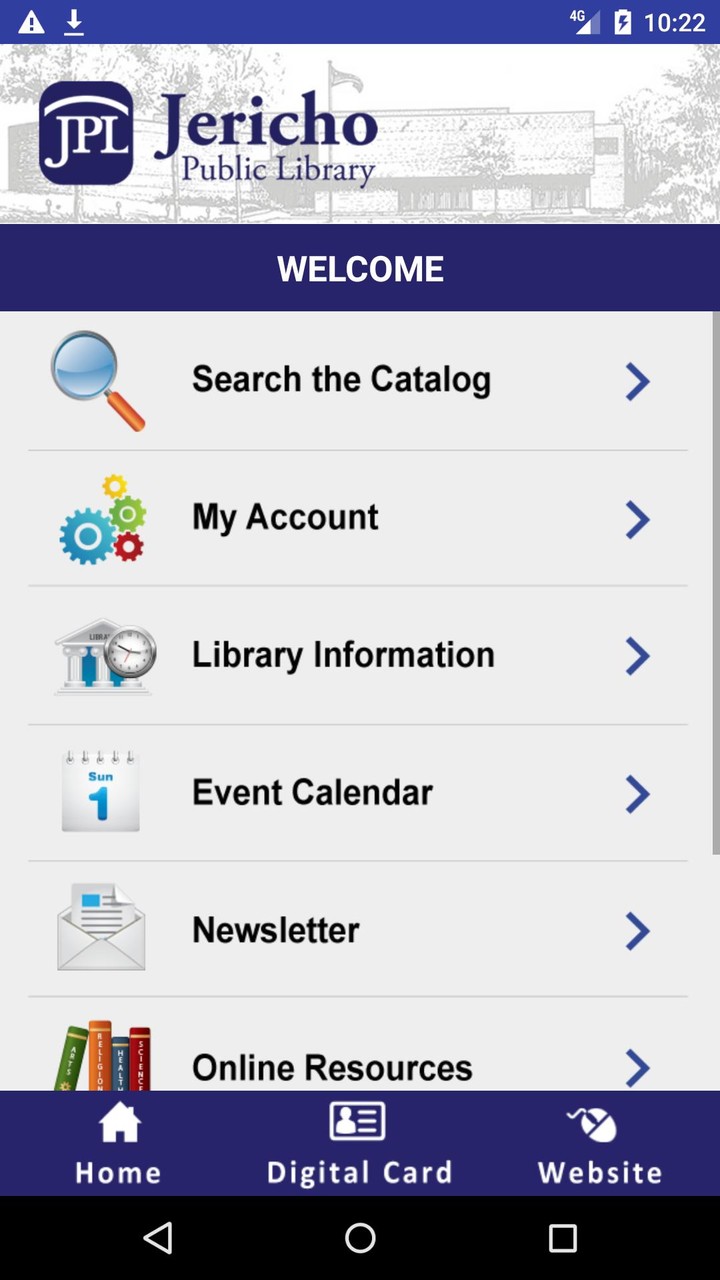
Task: Open the Newsletter list entry
Action: (x=360, y=930)
